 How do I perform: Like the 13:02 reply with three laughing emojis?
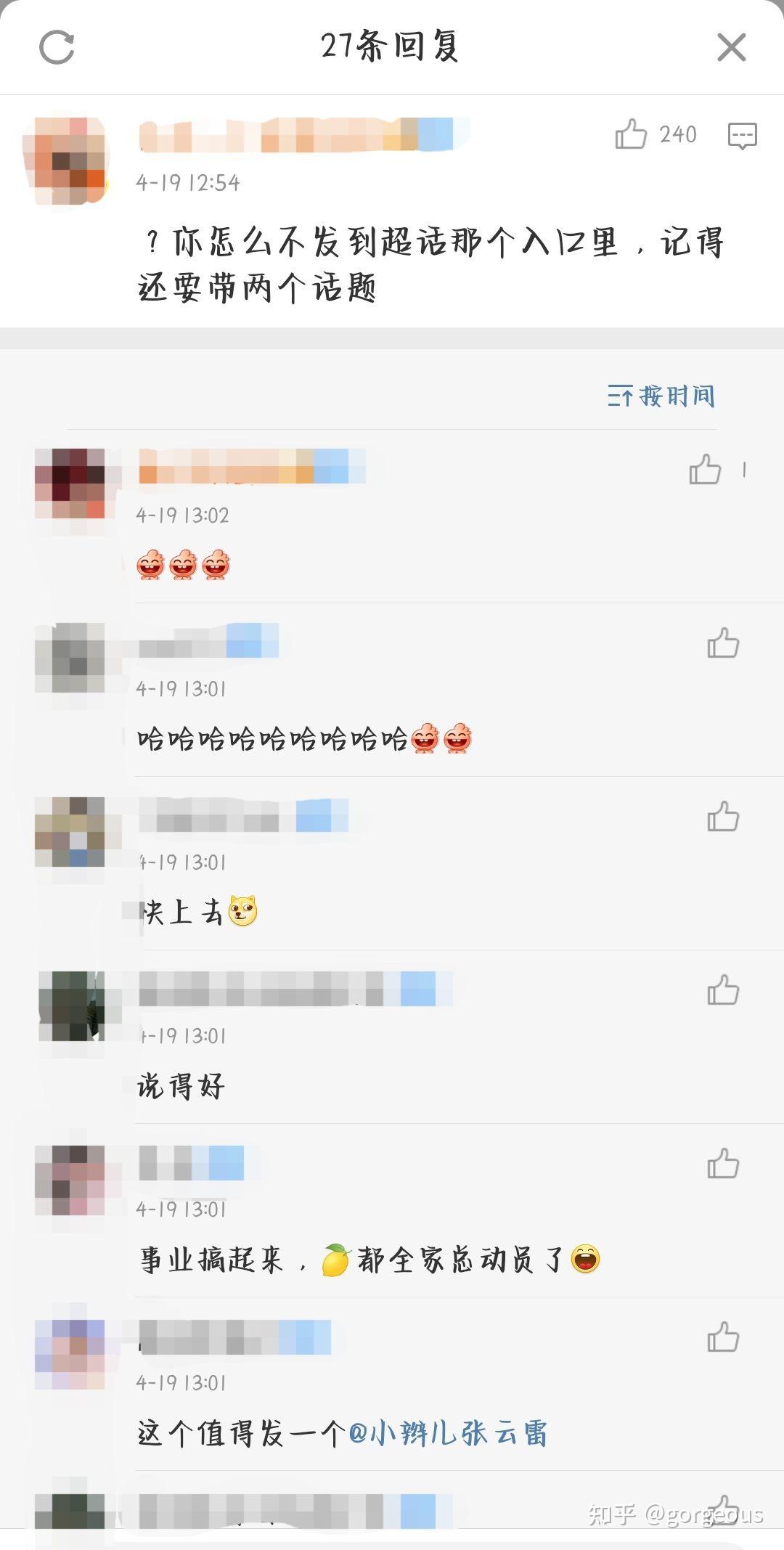pos(705,469)
